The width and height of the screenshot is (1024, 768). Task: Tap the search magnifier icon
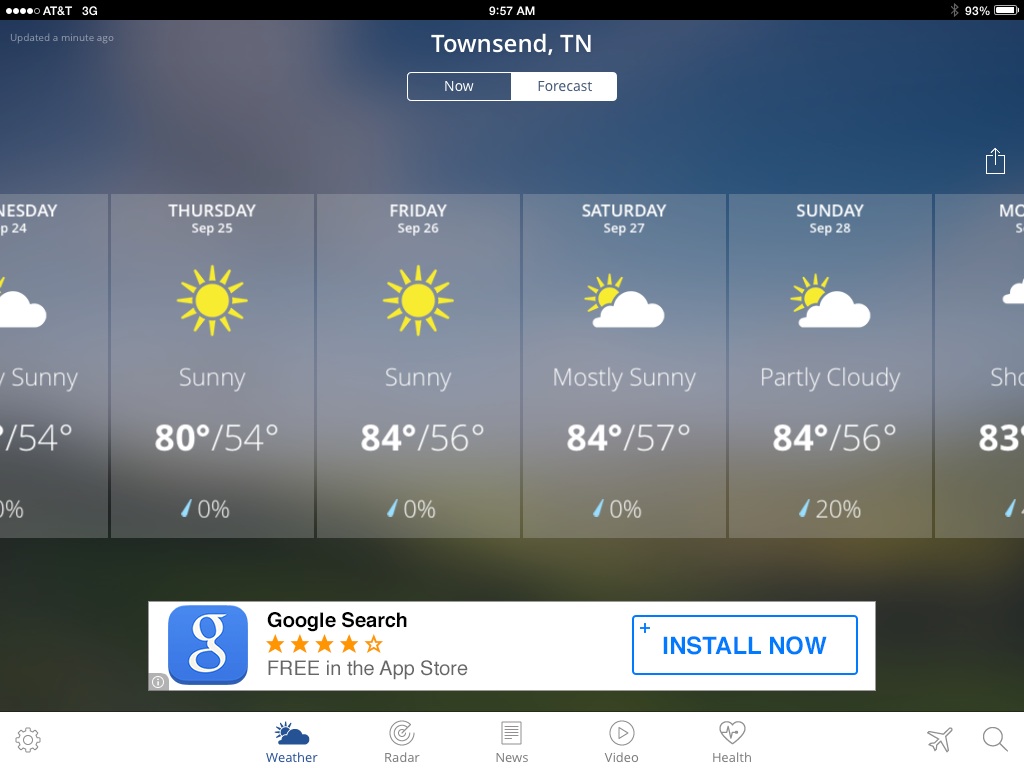(995, 740)
